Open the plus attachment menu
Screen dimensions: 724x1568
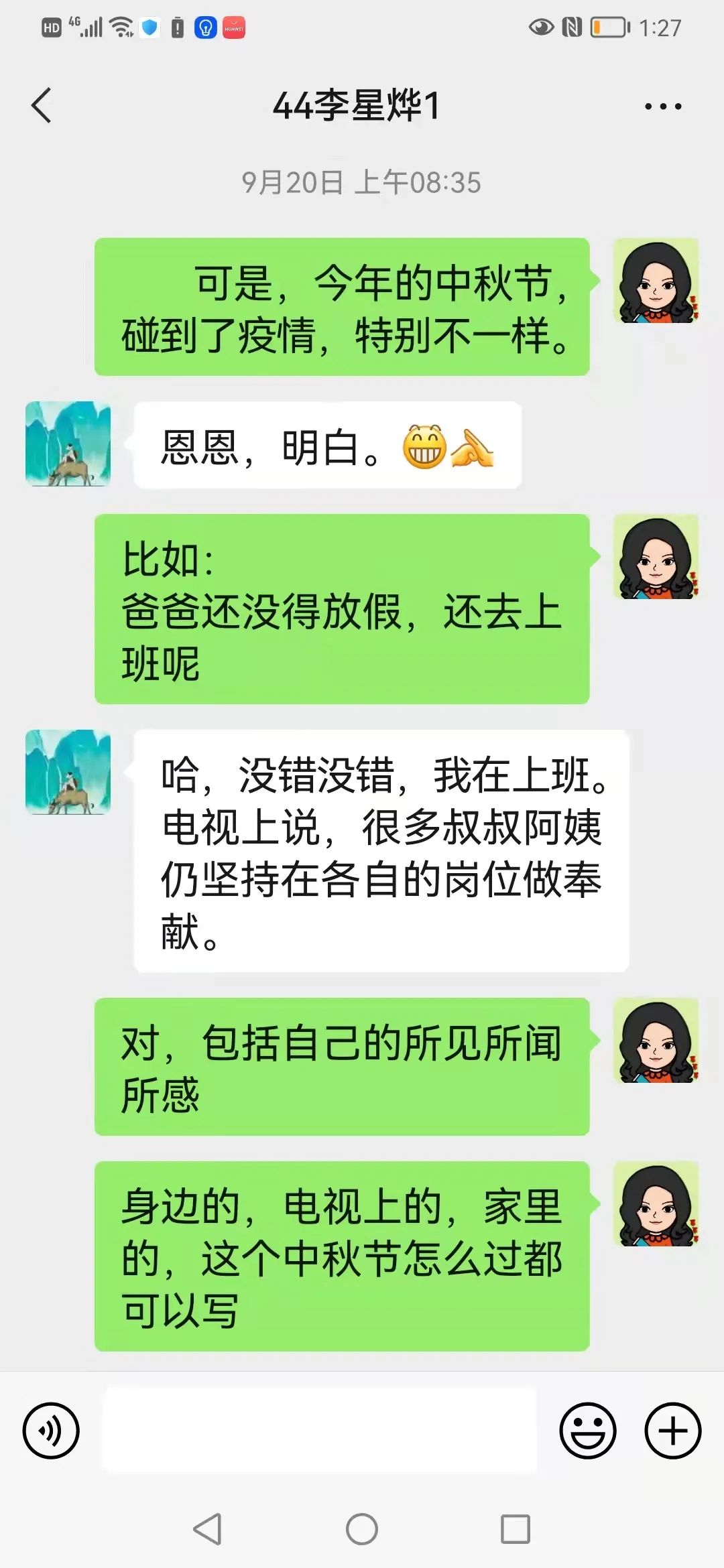point(672,1431)
